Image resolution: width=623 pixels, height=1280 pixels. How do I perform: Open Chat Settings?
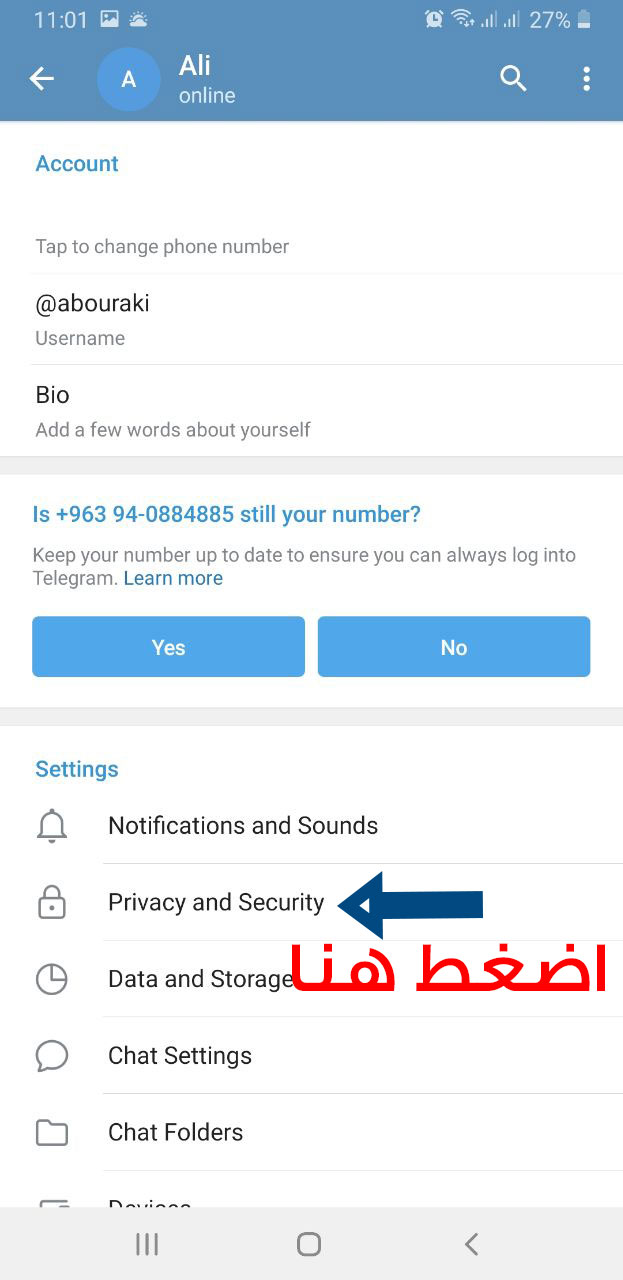coord(311,1056)
